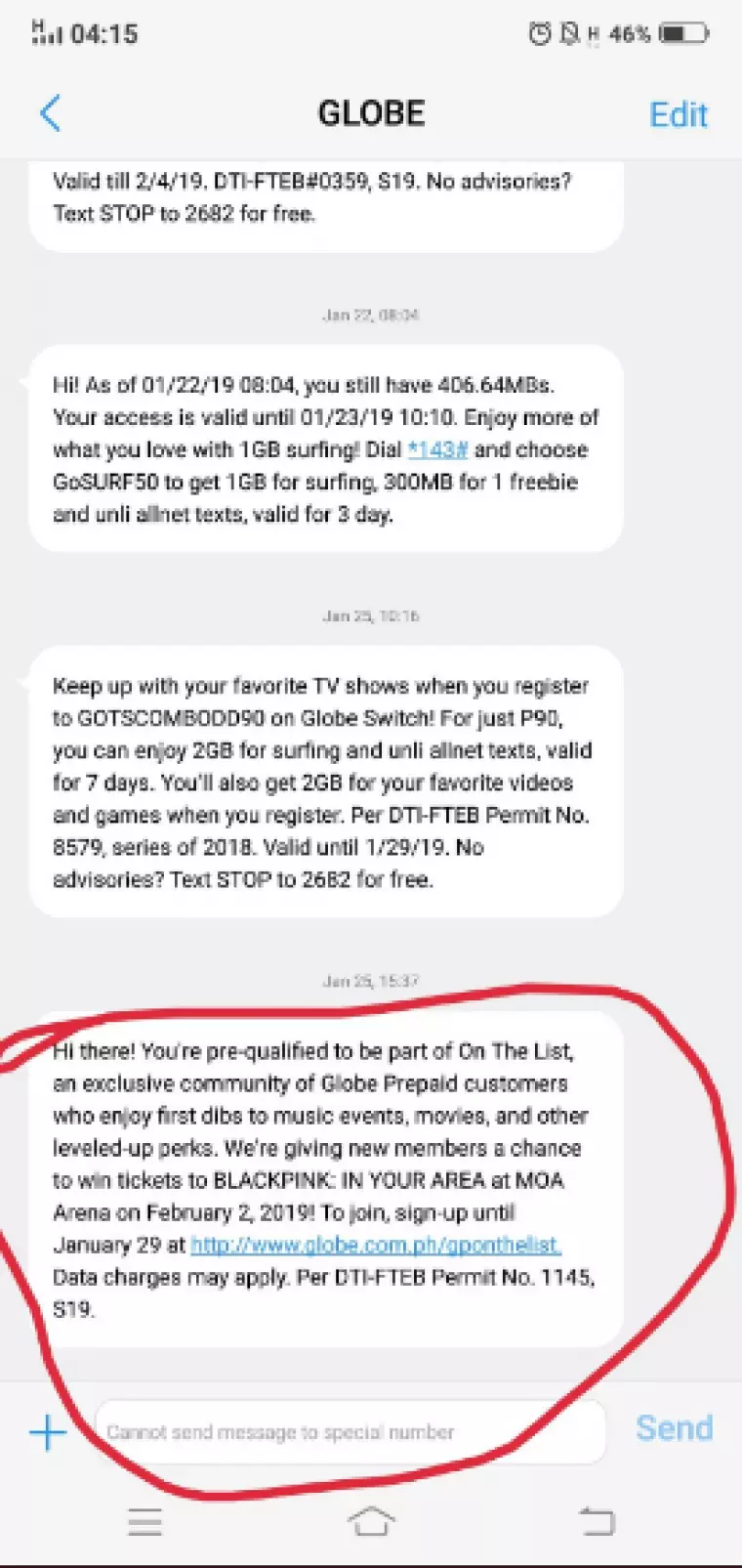This screenshot has width=742, height=1568.
Task: Focus the message input field
Action: (350, 1432)
